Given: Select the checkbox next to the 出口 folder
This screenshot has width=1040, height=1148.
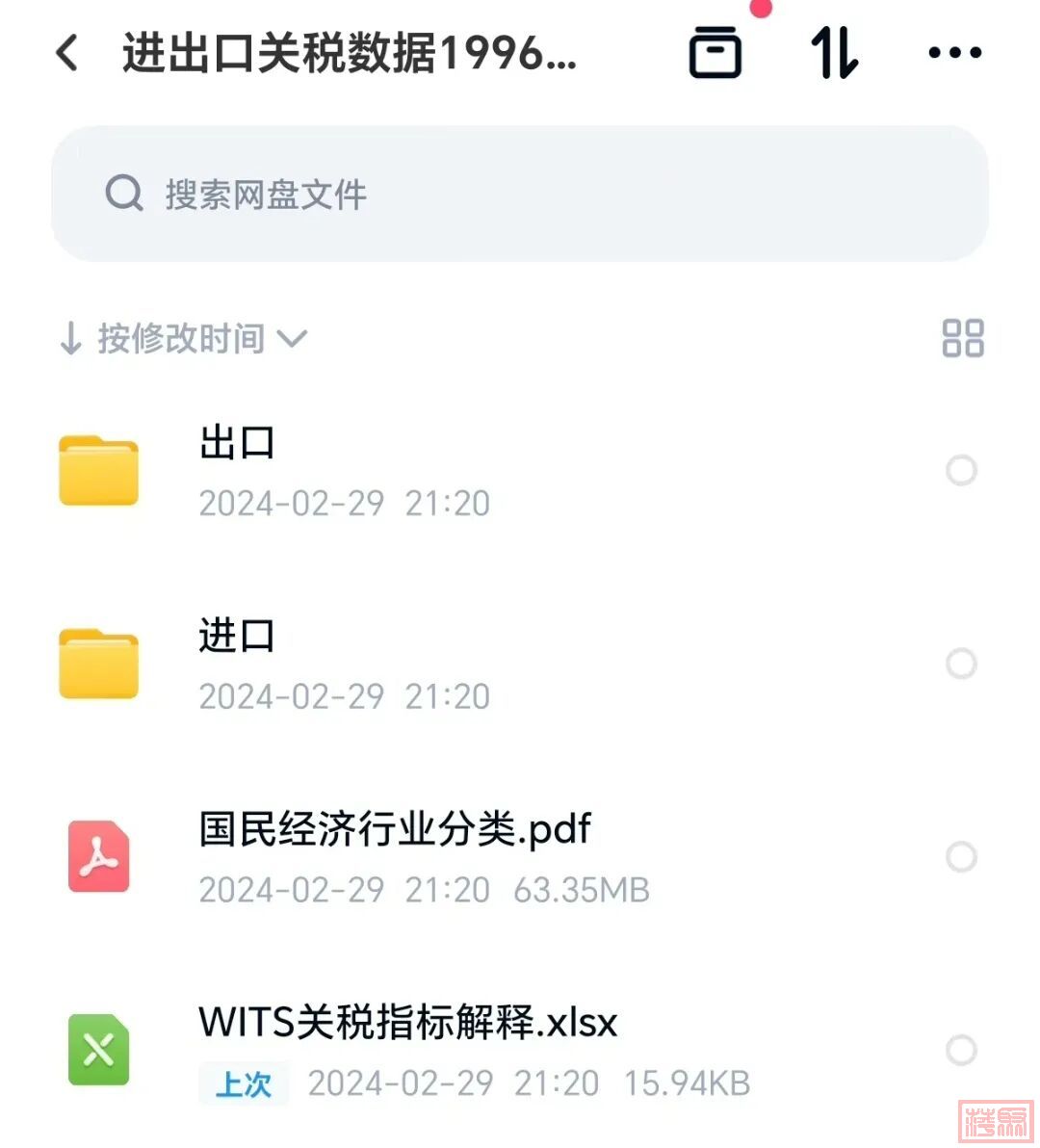Looking at the screenshot, I should click(961, 470).
